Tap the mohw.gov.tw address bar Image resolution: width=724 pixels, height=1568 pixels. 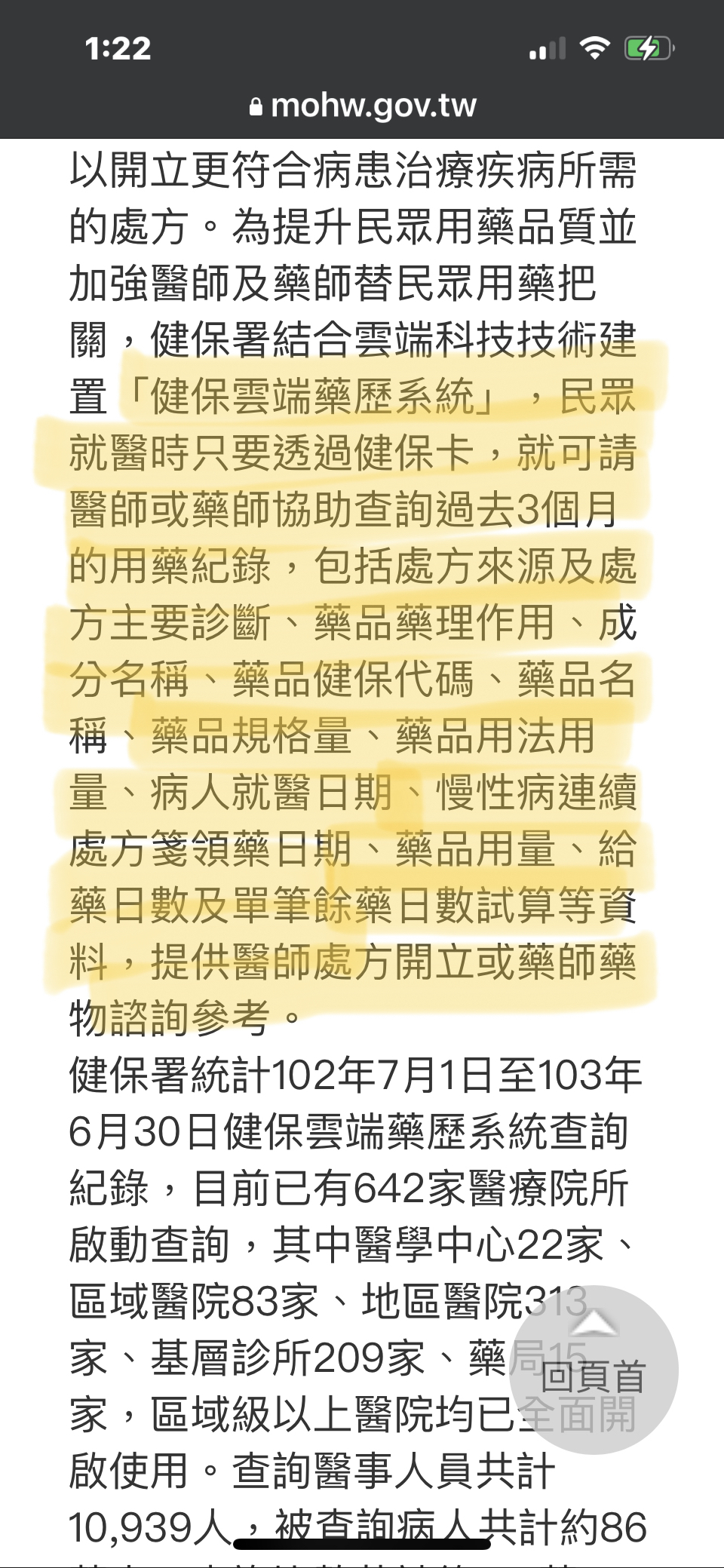[363, 106]
